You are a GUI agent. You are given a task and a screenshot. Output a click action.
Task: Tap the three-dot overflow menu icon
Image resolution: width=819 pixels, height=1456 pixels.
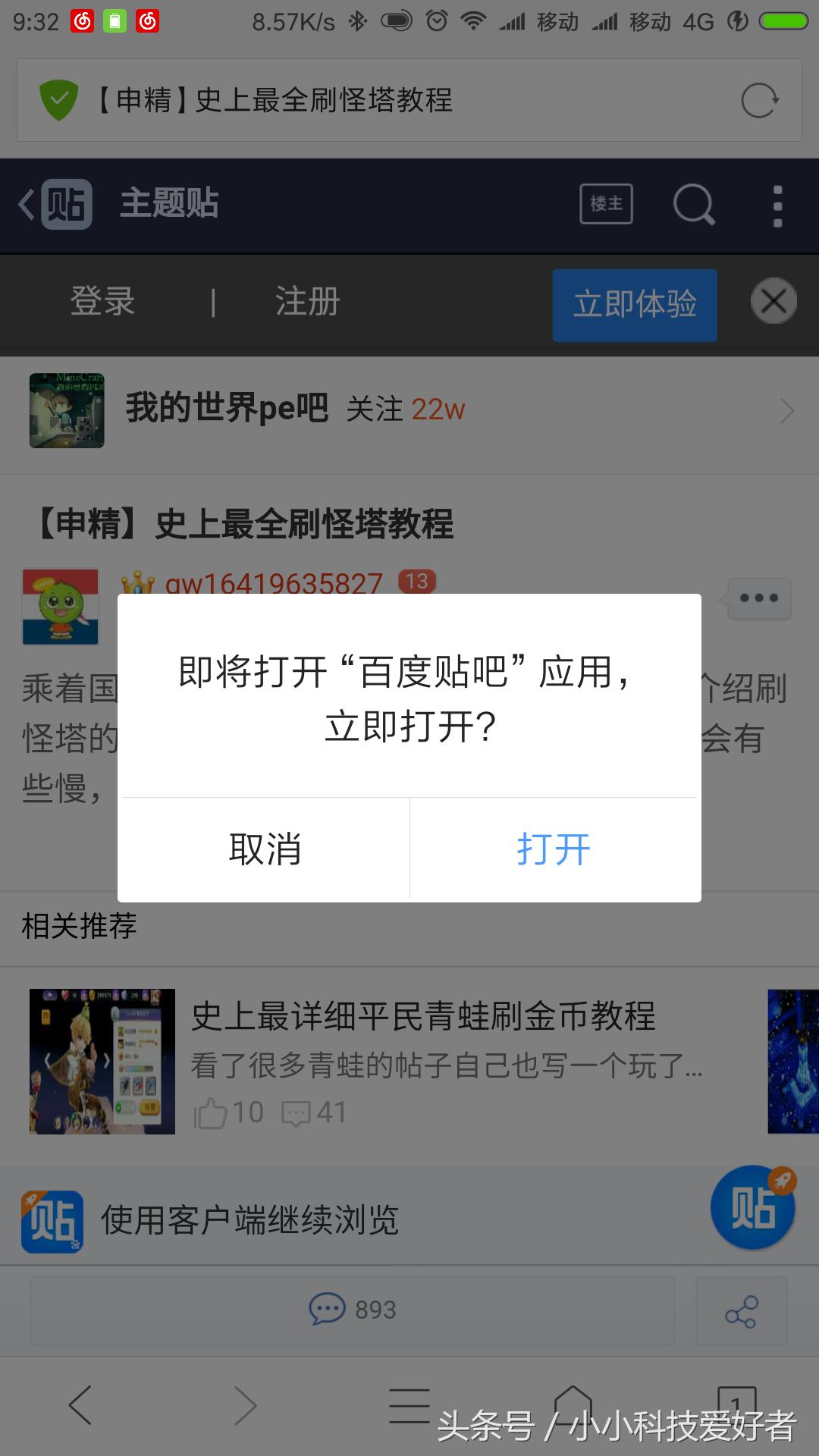click(777, 206)
